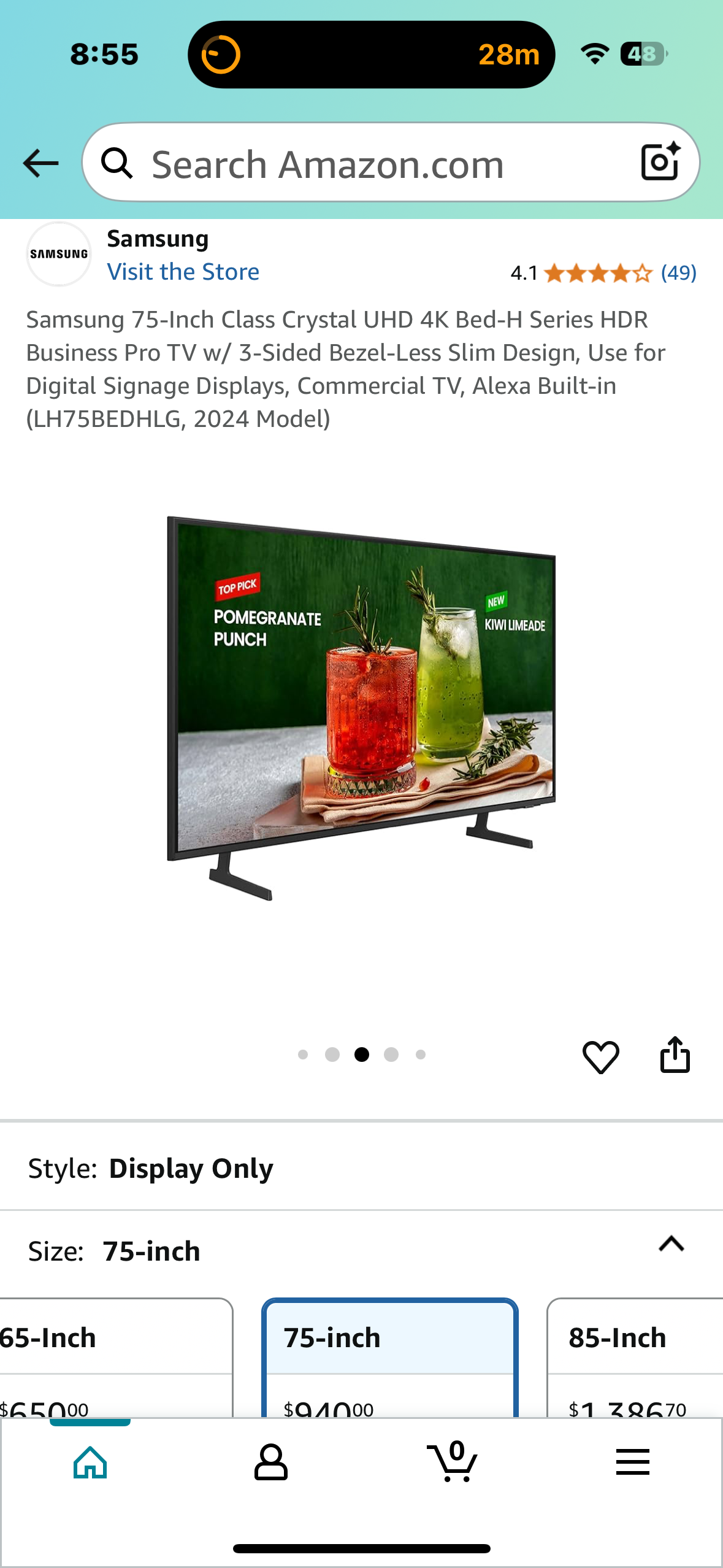This screenshot has width=723, height=1568.
Task: Switch to the Home tab
Action: (90, 1462)
